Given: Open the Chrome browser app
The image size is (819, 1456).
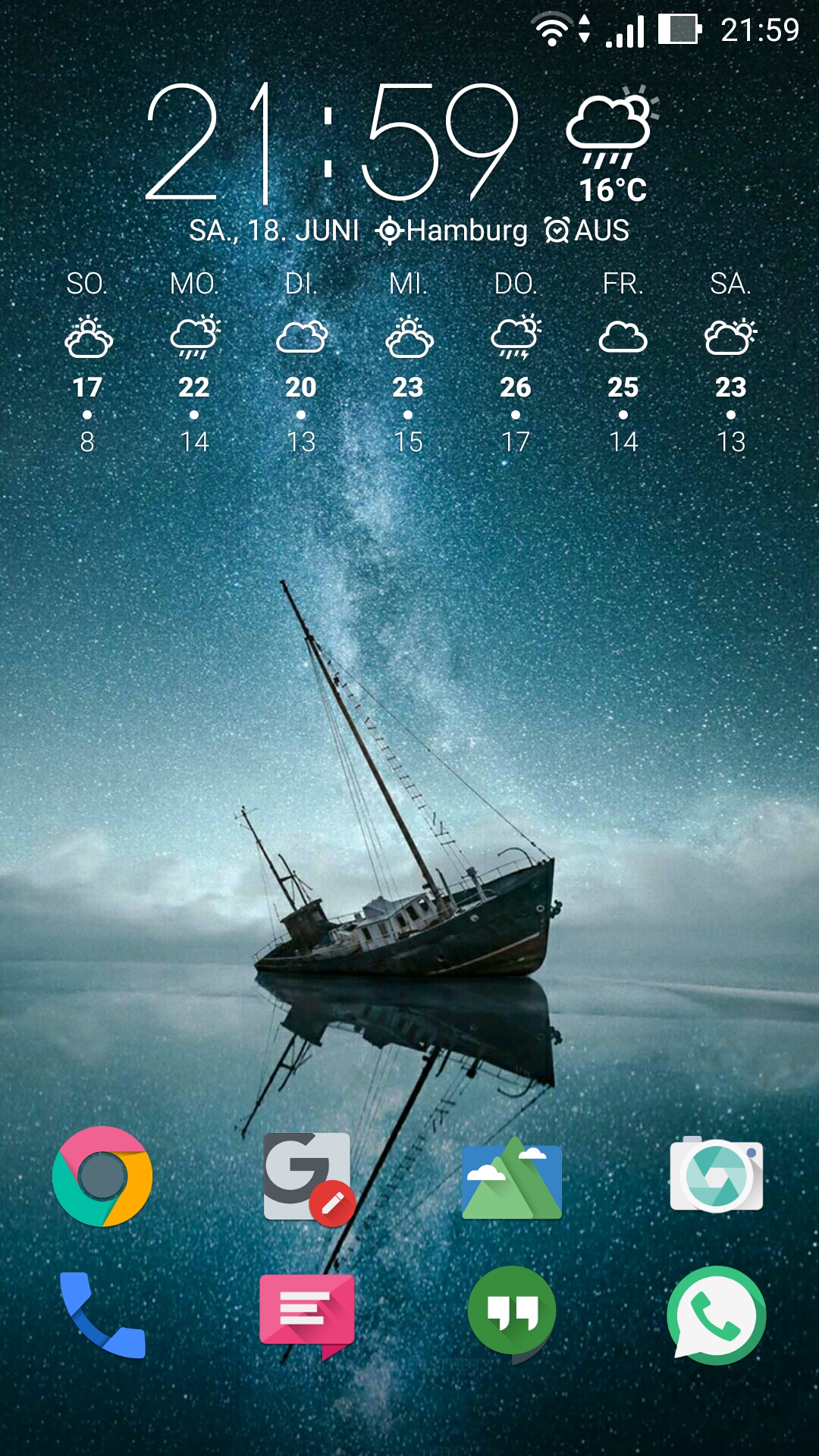Looking at the screenshot, I should [x=102, y=1176].
